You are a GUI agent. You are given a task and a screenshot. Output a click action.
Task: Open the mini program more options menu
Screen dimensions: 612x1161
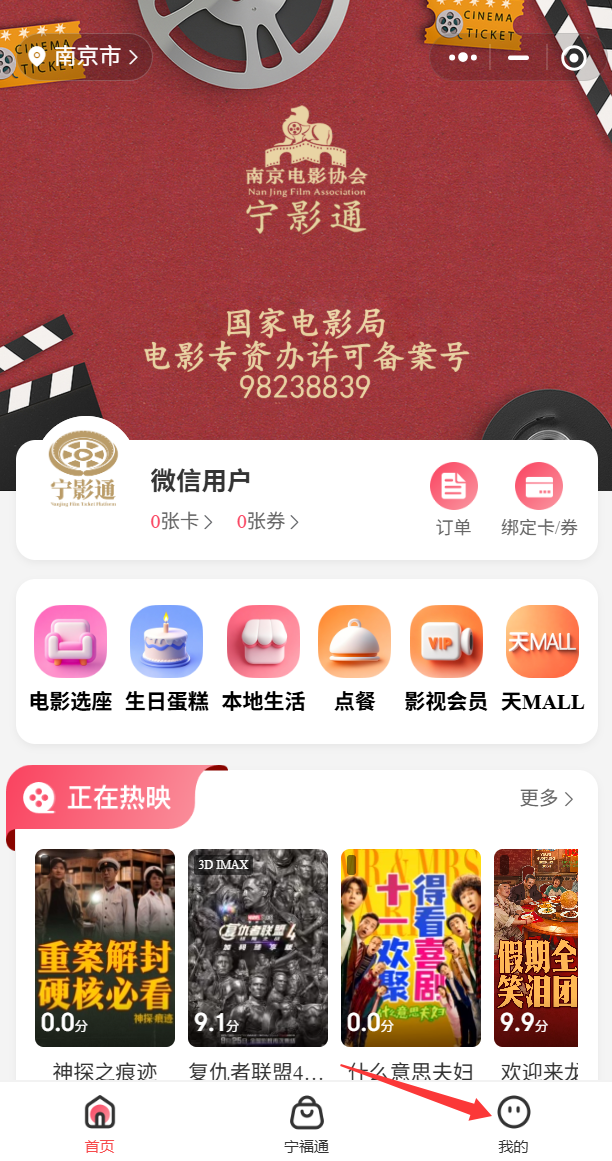coord(463,57)
